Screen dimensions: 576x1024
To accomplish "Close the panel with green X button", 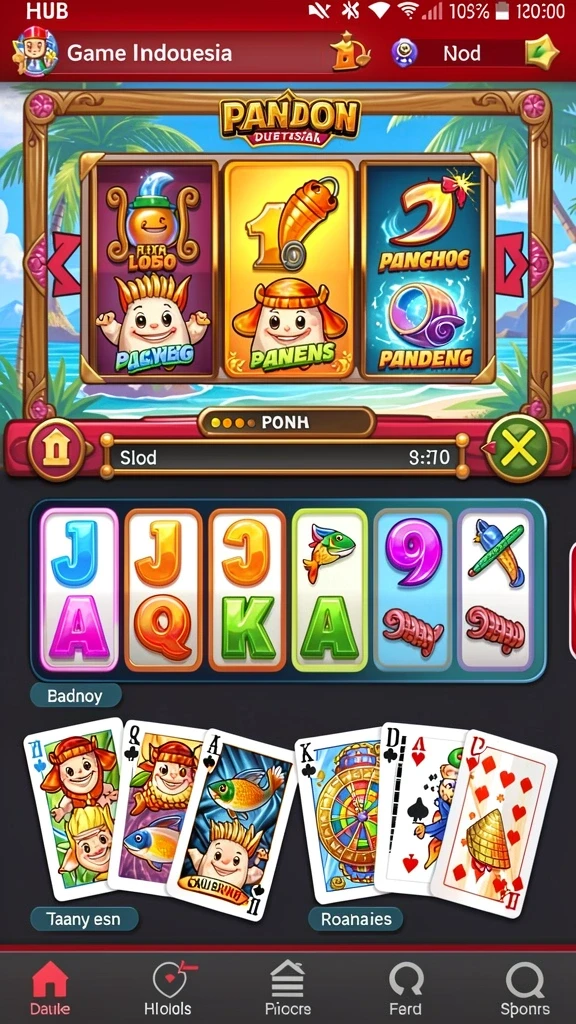I will (518, 448).
